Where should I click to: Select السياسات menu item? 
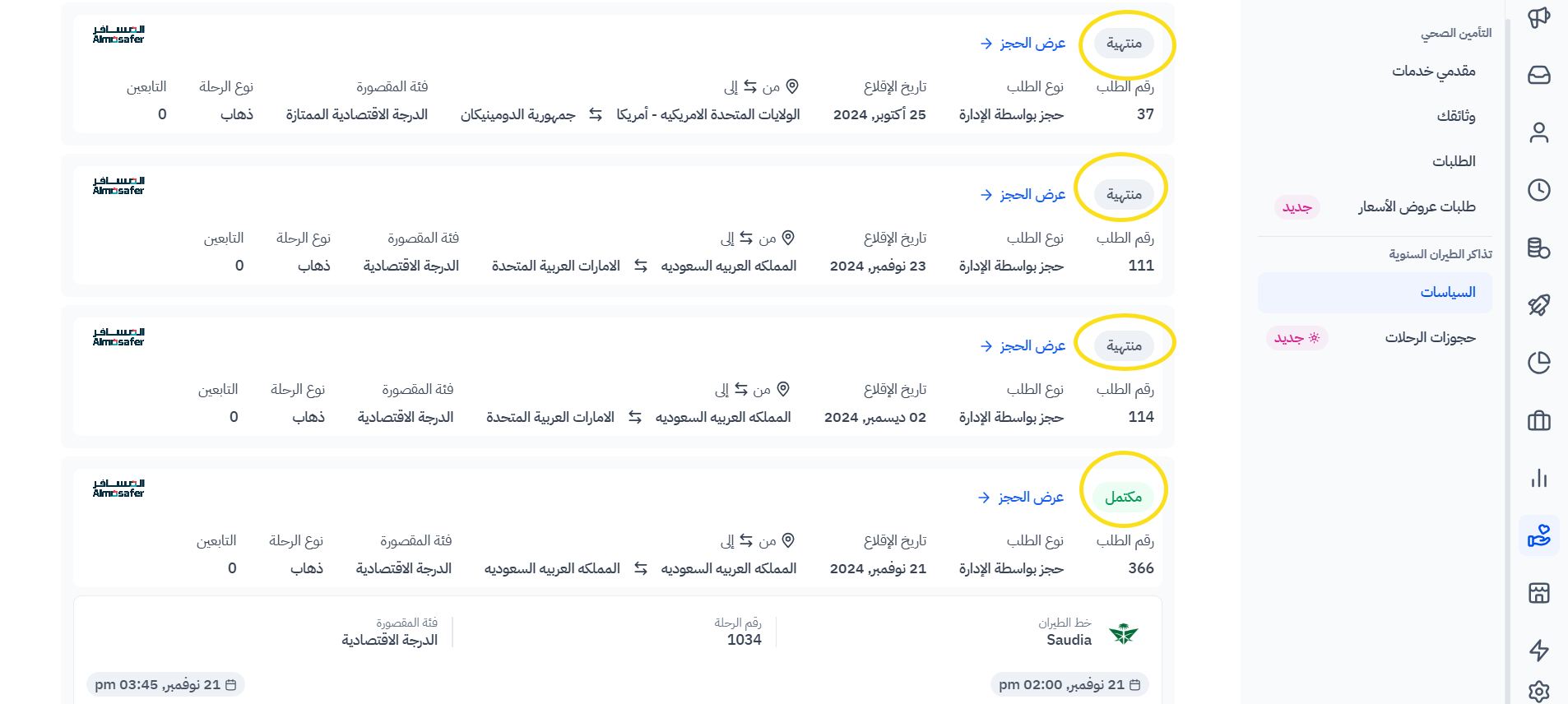click(1447, 293)
